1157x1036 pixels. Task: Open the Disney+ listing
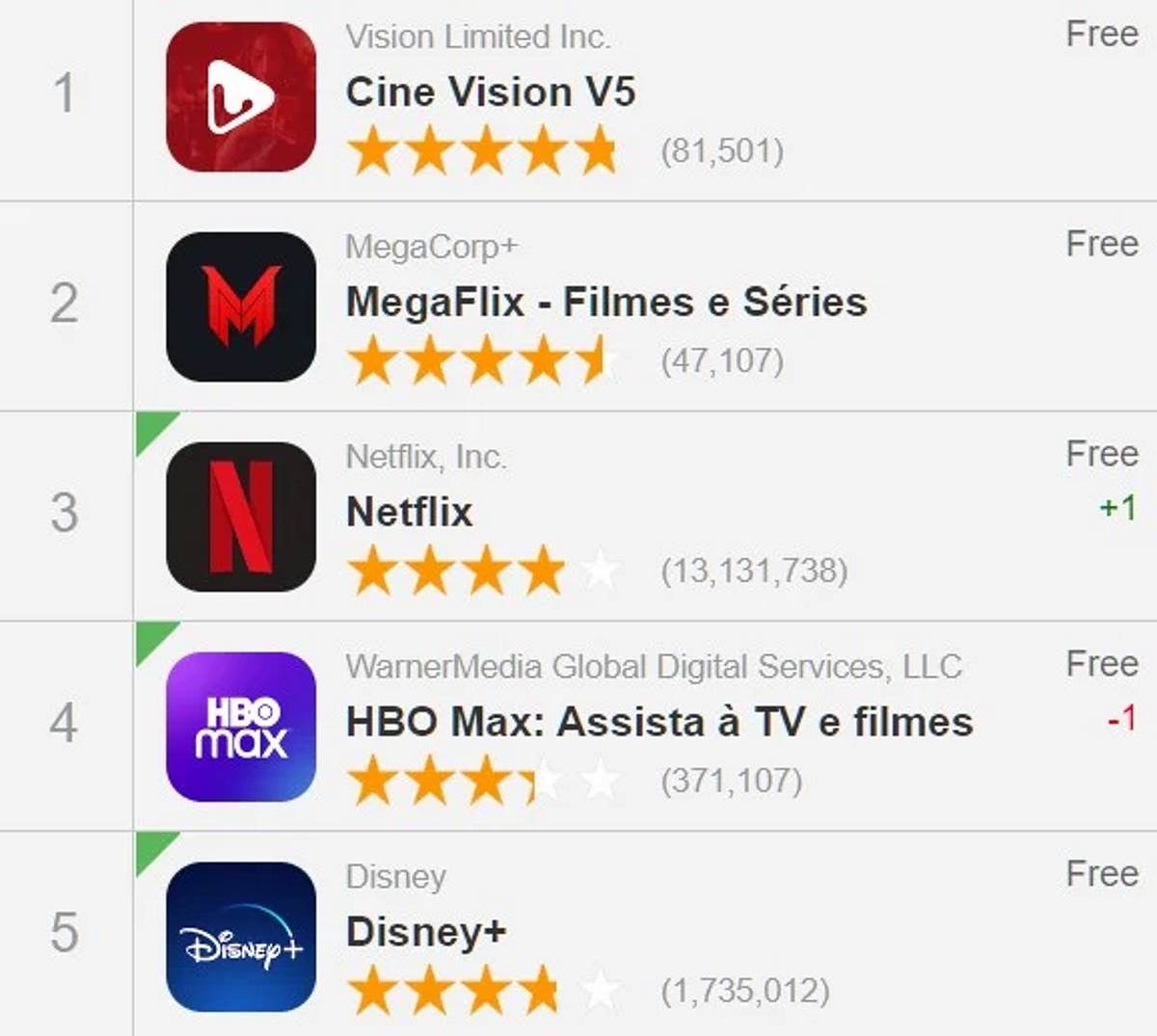pyautogui.click(x=425, y=933)
